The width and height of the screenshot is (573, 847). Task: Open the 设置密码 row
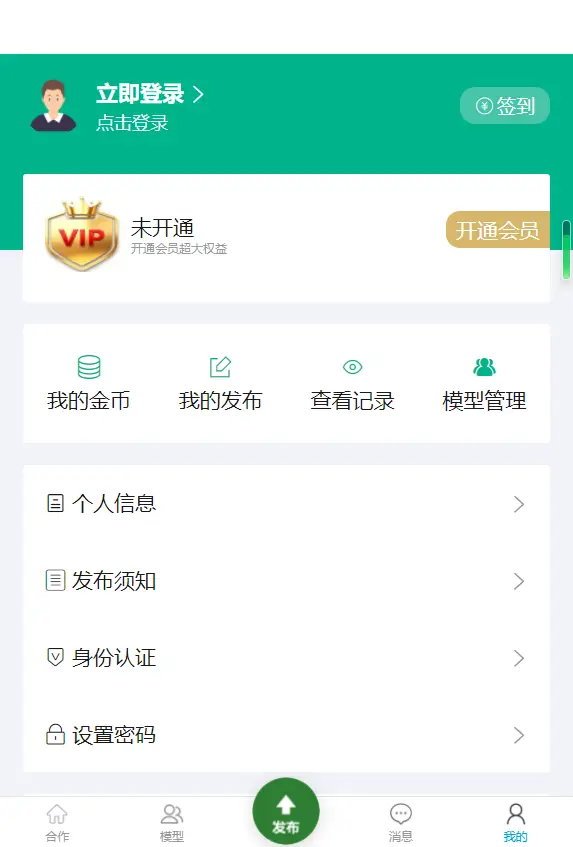[286, 735]
